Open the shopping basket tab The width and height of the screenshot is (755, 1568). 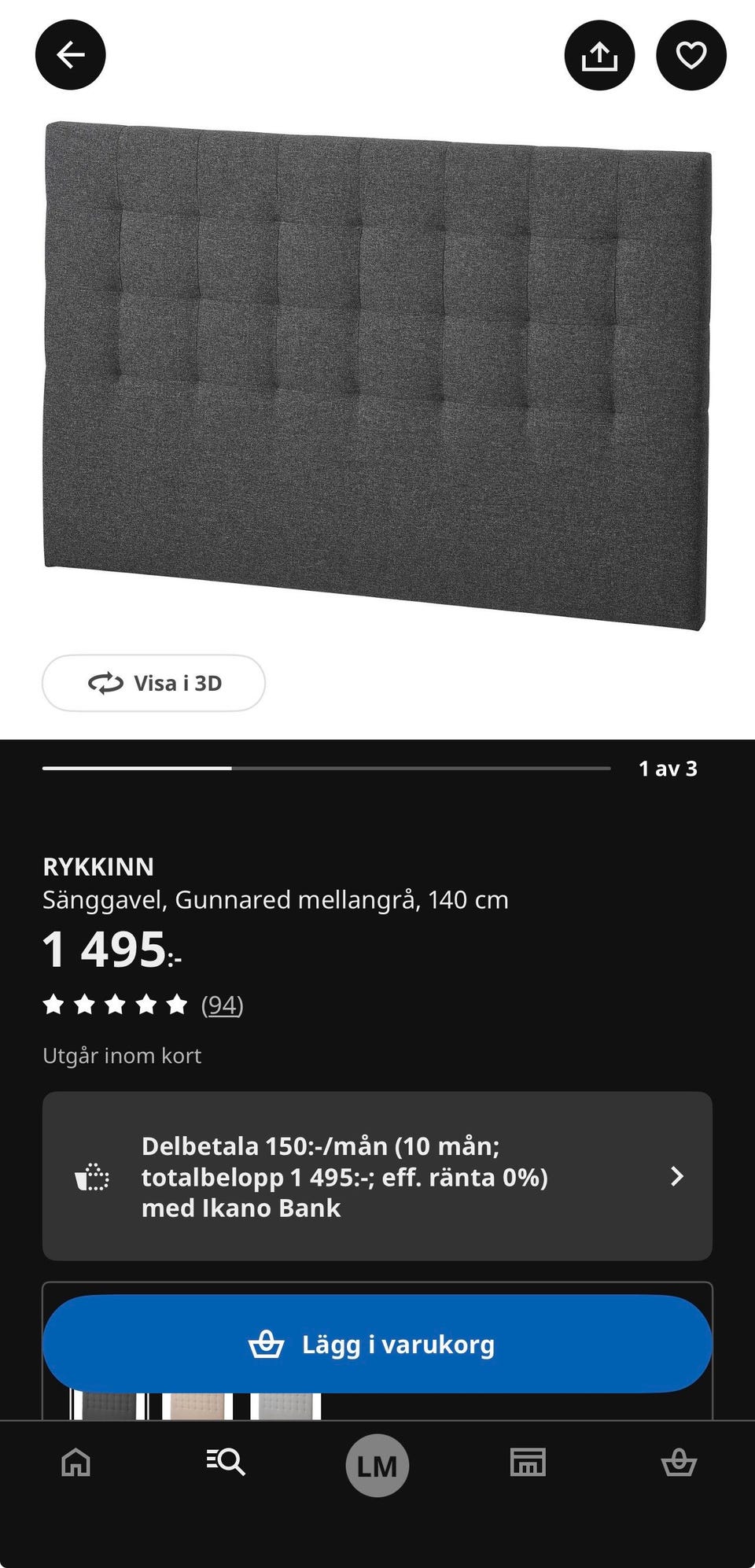coord(679,1463)
